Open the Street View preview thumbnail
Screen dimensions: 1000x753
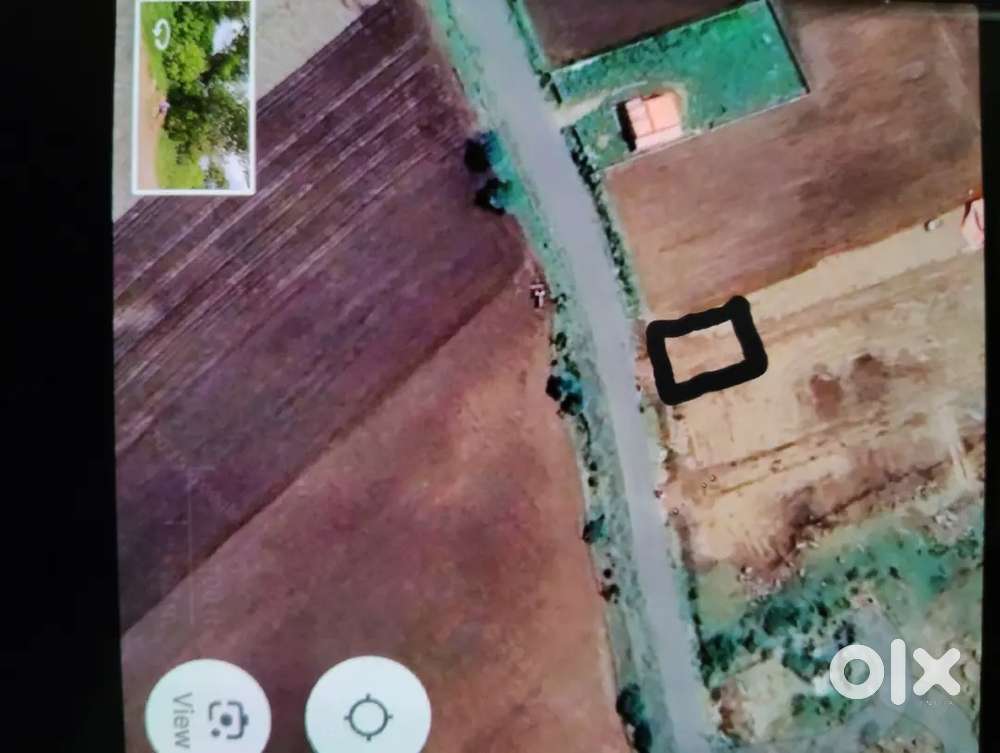tap(195, 96)
